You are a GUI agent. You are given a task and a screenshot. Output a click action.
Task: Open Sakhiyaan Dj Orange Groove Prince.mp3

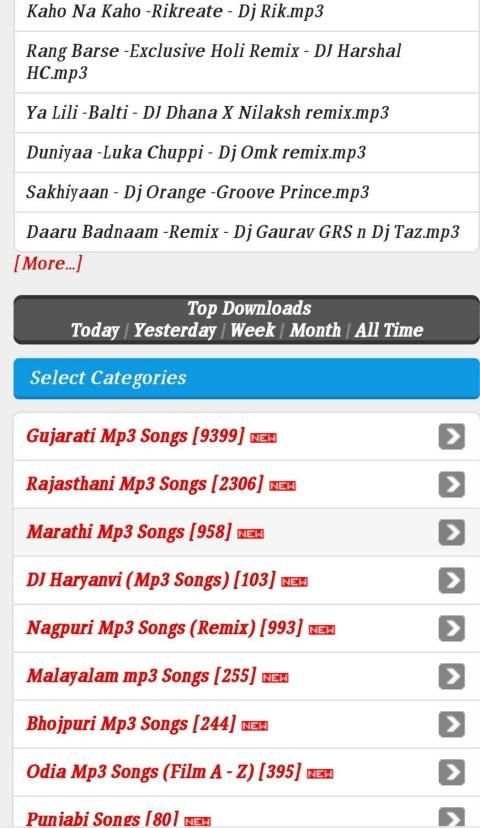coord(247,192)
